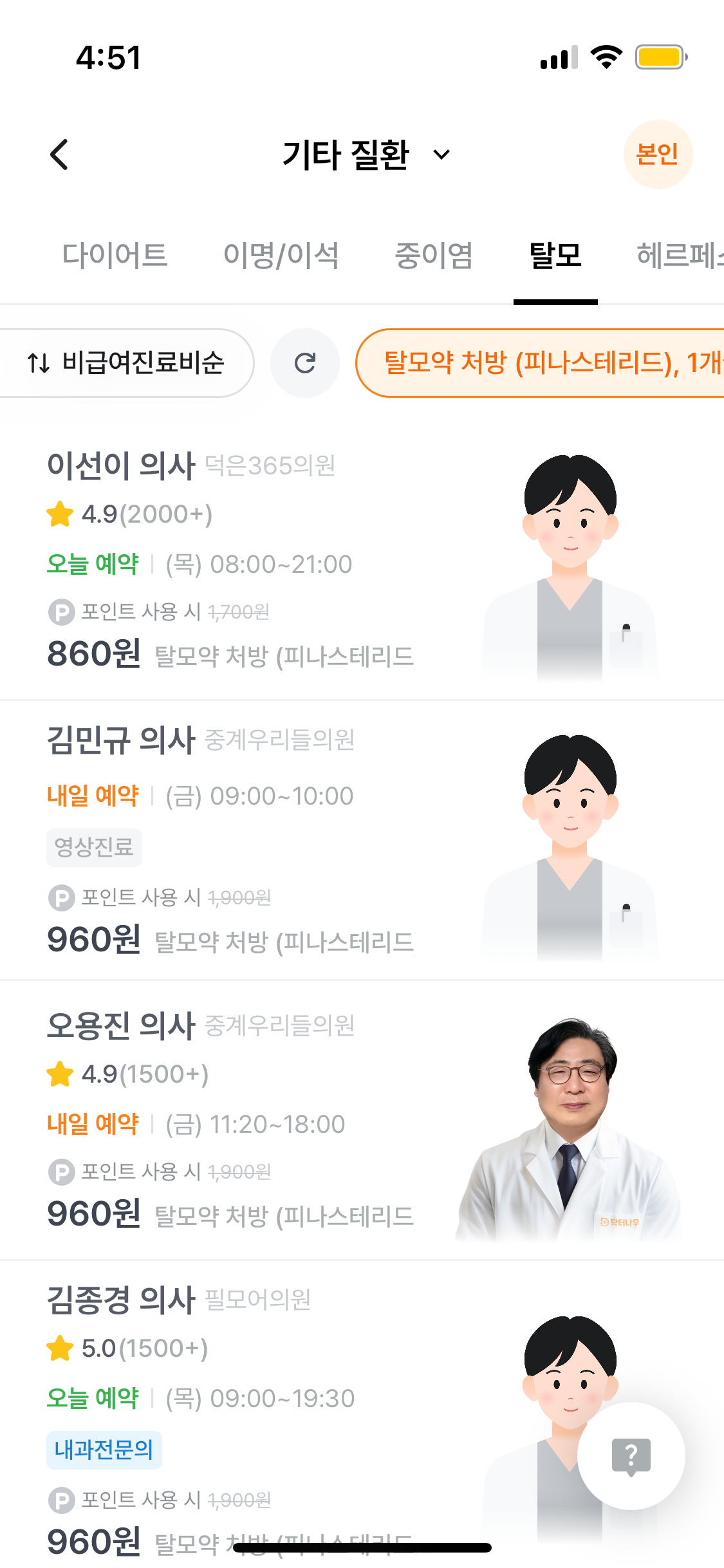The height and width of the screenshot is (1568, 724).
Task: Select the 탈모 tab
Action: coord(555,256)
